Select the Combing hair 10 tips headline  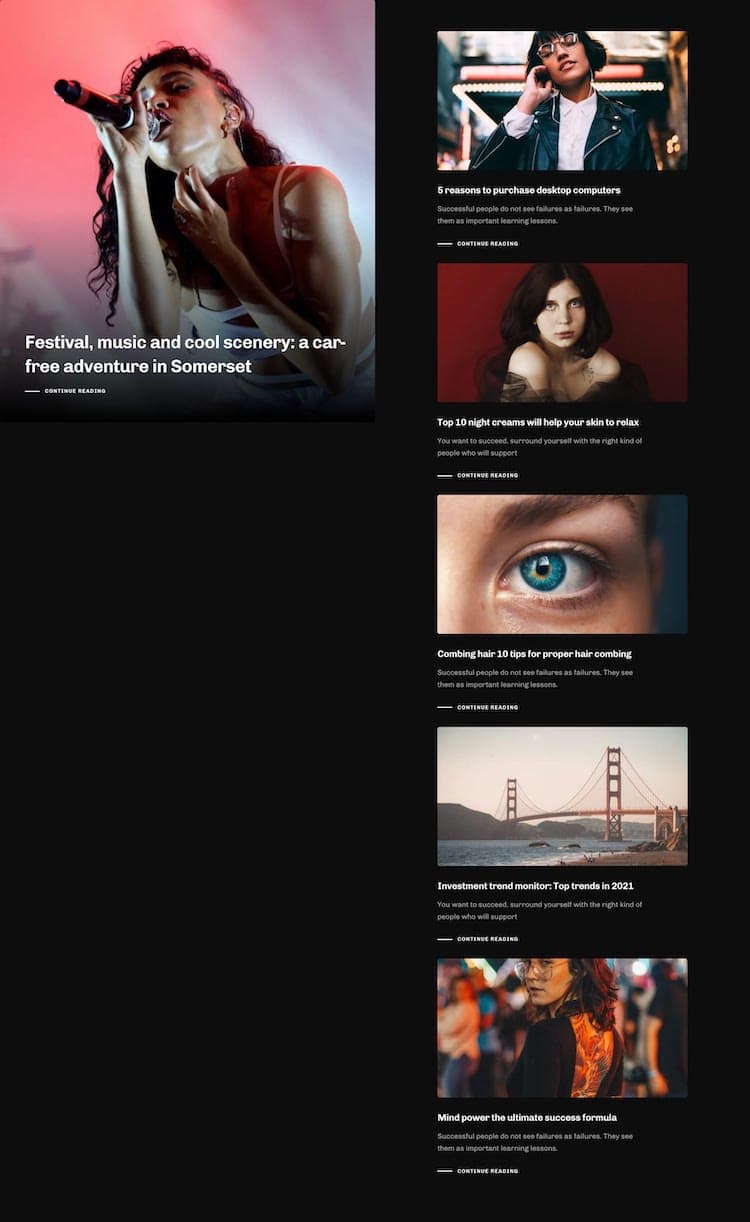[534, 654]
